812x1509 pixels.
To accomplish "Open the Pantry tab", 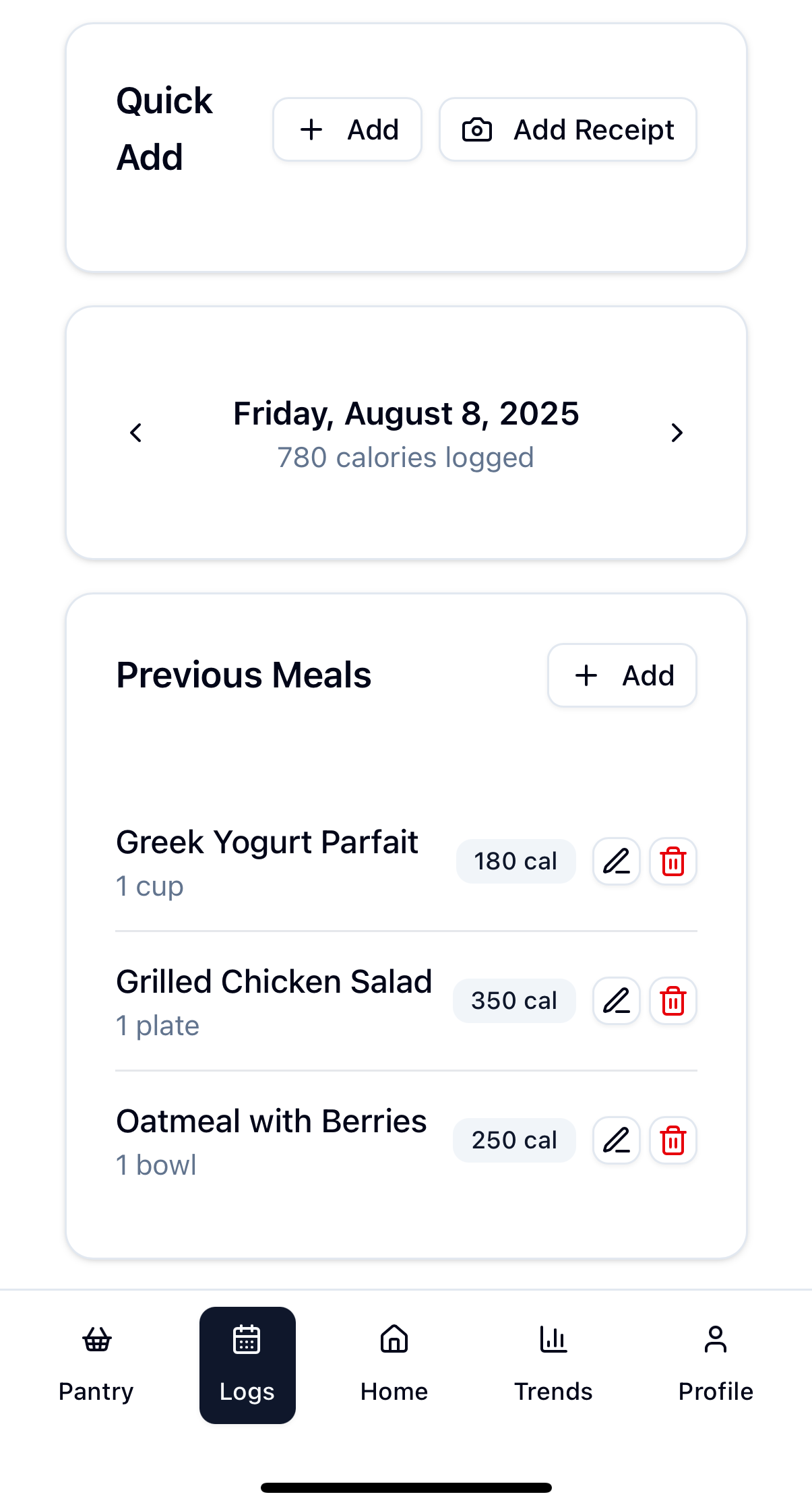I will tap(96, 1365).
